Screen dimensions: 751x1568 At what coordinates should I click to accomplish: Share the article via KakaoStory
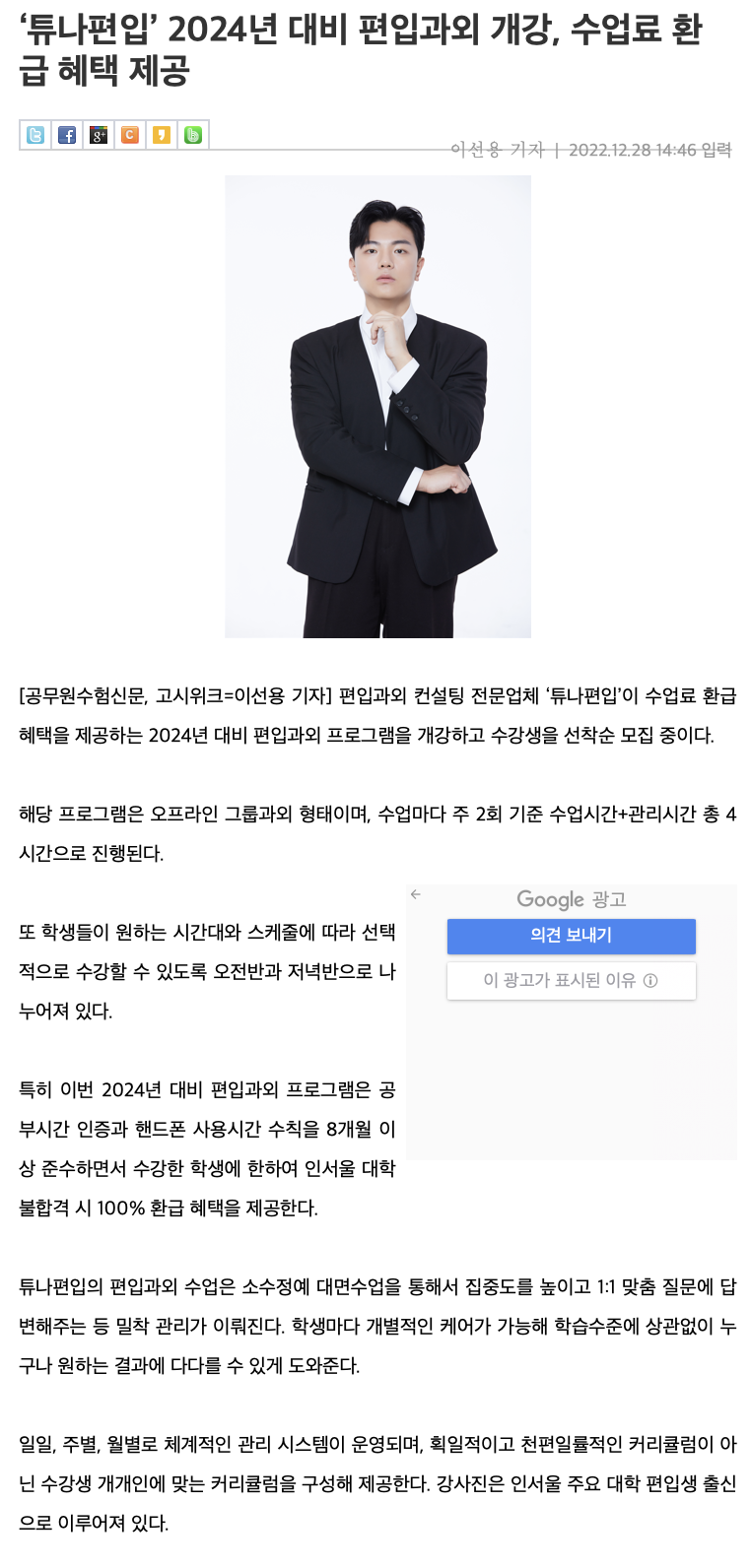(x=162, y=135)
